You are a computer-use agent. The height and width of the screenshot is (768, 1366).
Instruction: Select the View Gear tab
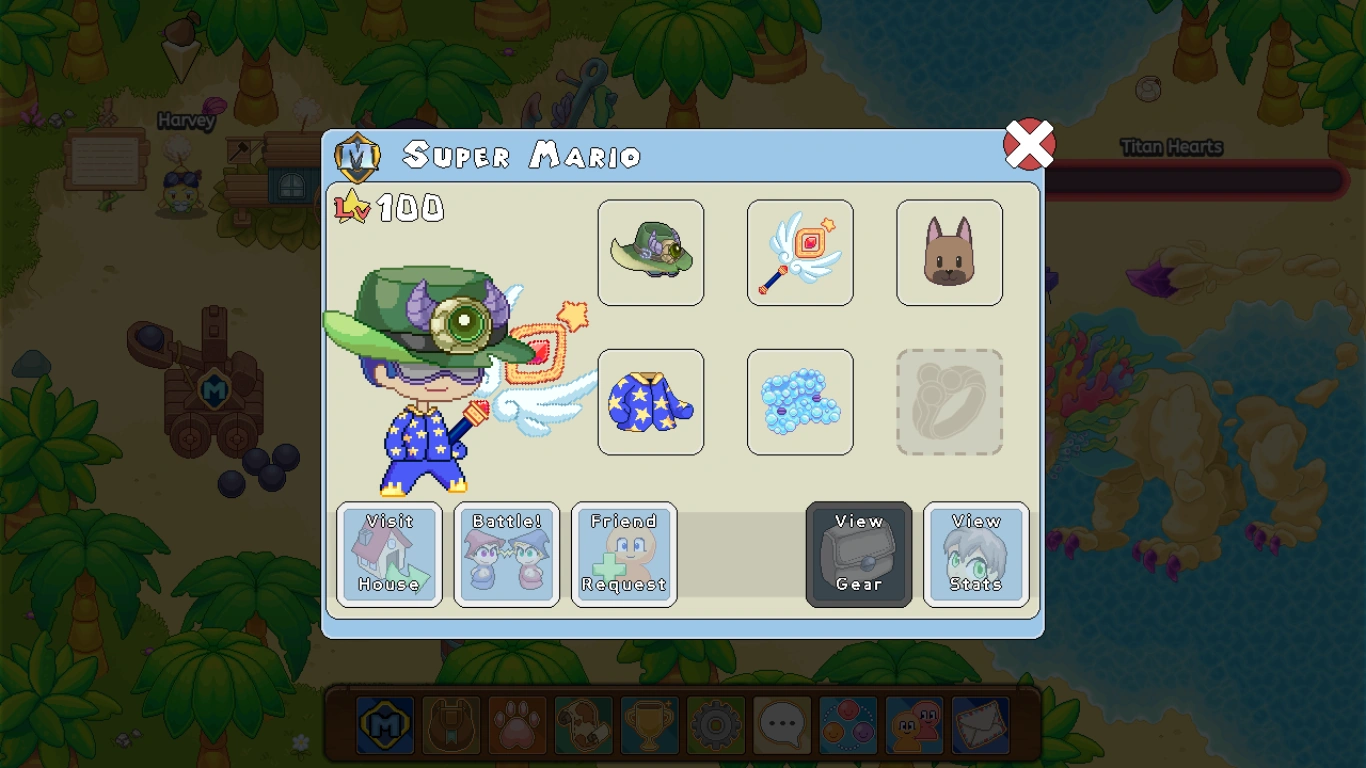[x=858, y=554]
